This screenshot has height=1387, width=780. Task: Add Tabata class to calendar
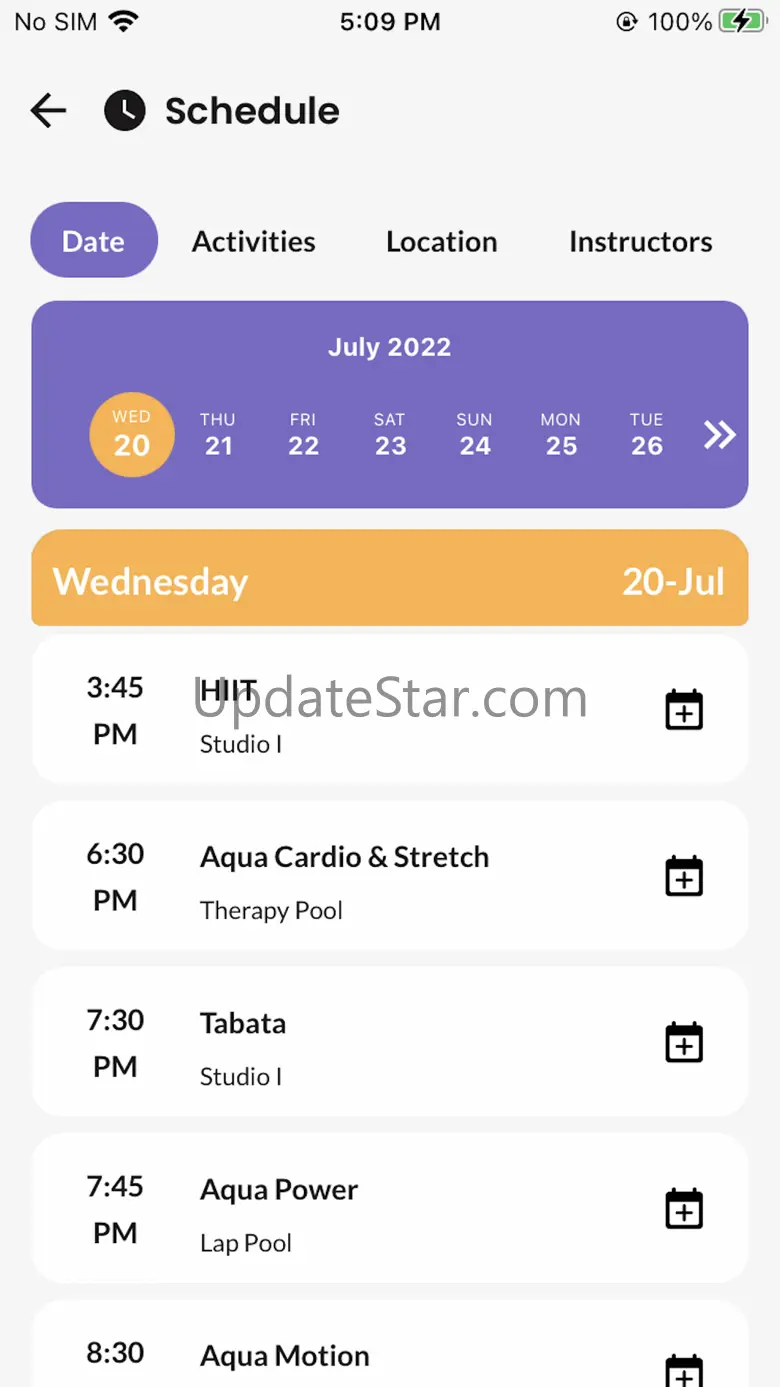684,1042
